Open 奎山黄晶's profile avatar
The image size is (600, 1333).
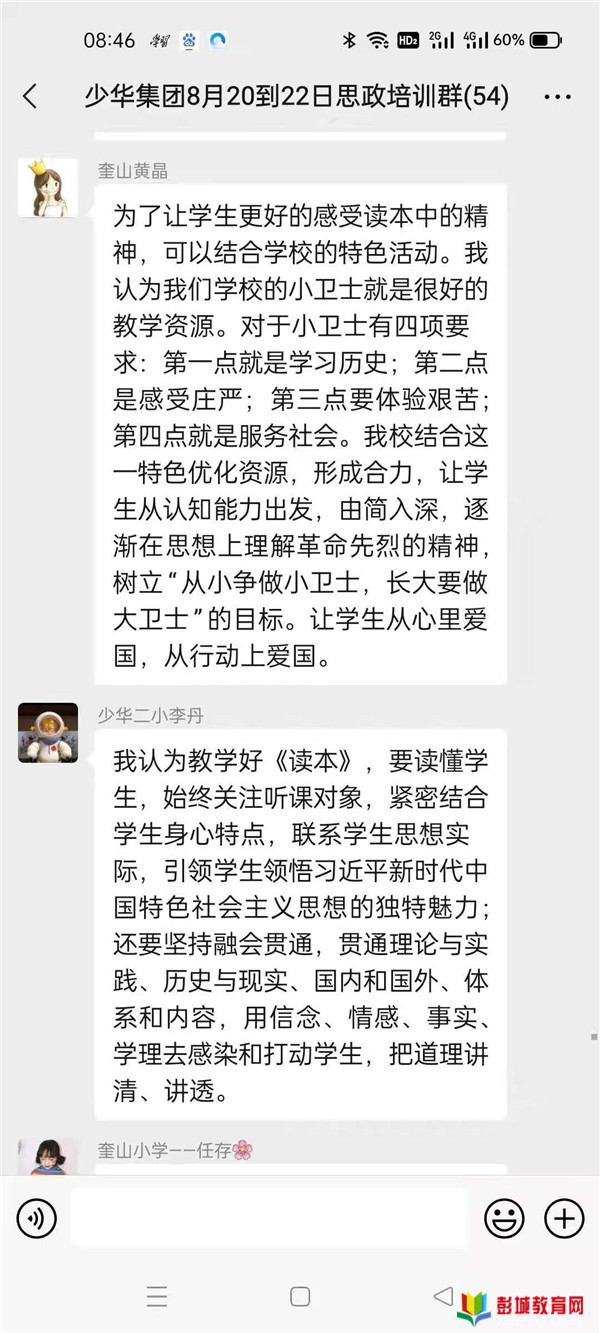[48, 187]
